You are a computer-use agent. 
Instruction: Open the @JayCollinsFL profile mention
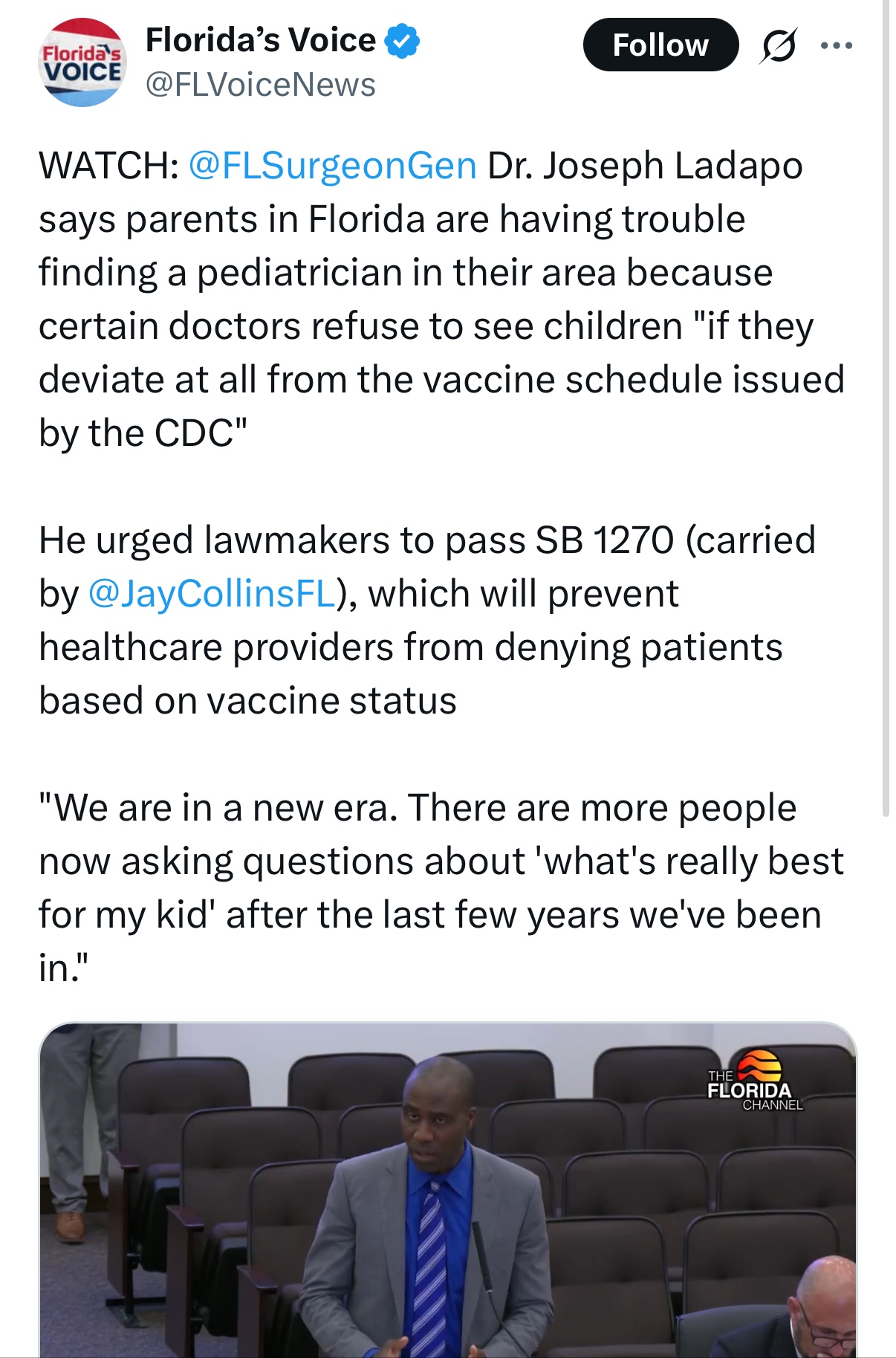point(212,593)
